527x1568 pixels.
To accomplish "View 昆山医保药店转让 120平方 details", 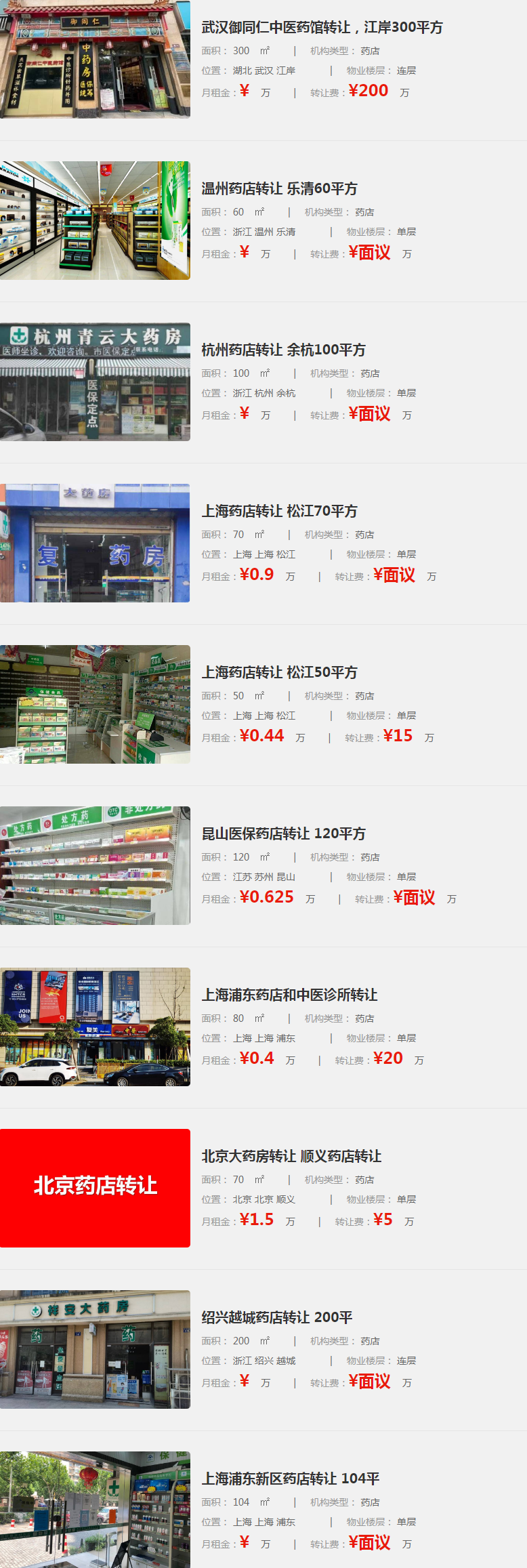I will (x=283, y=834).
